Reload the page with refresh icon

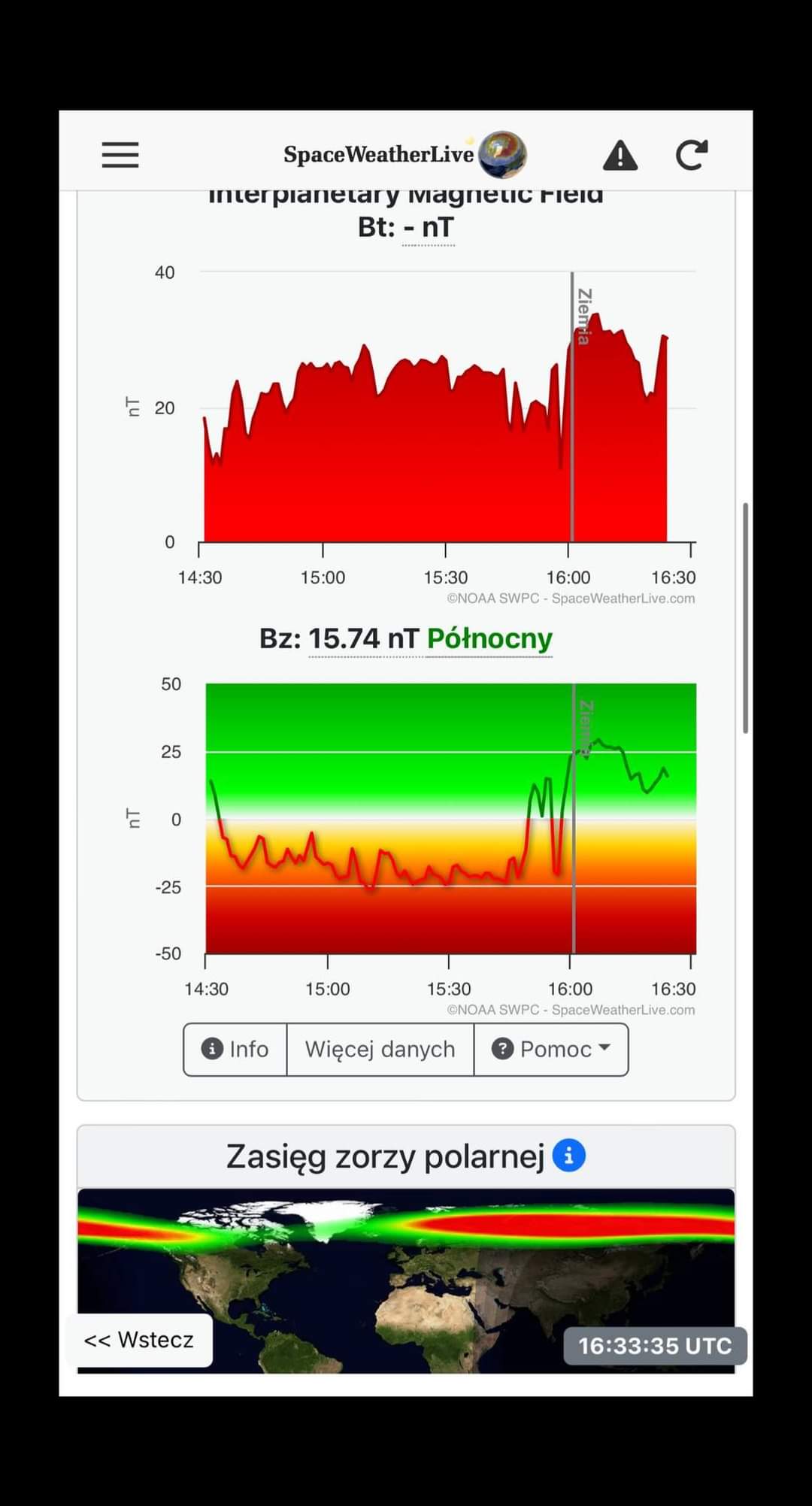click(x=691, y=155)
